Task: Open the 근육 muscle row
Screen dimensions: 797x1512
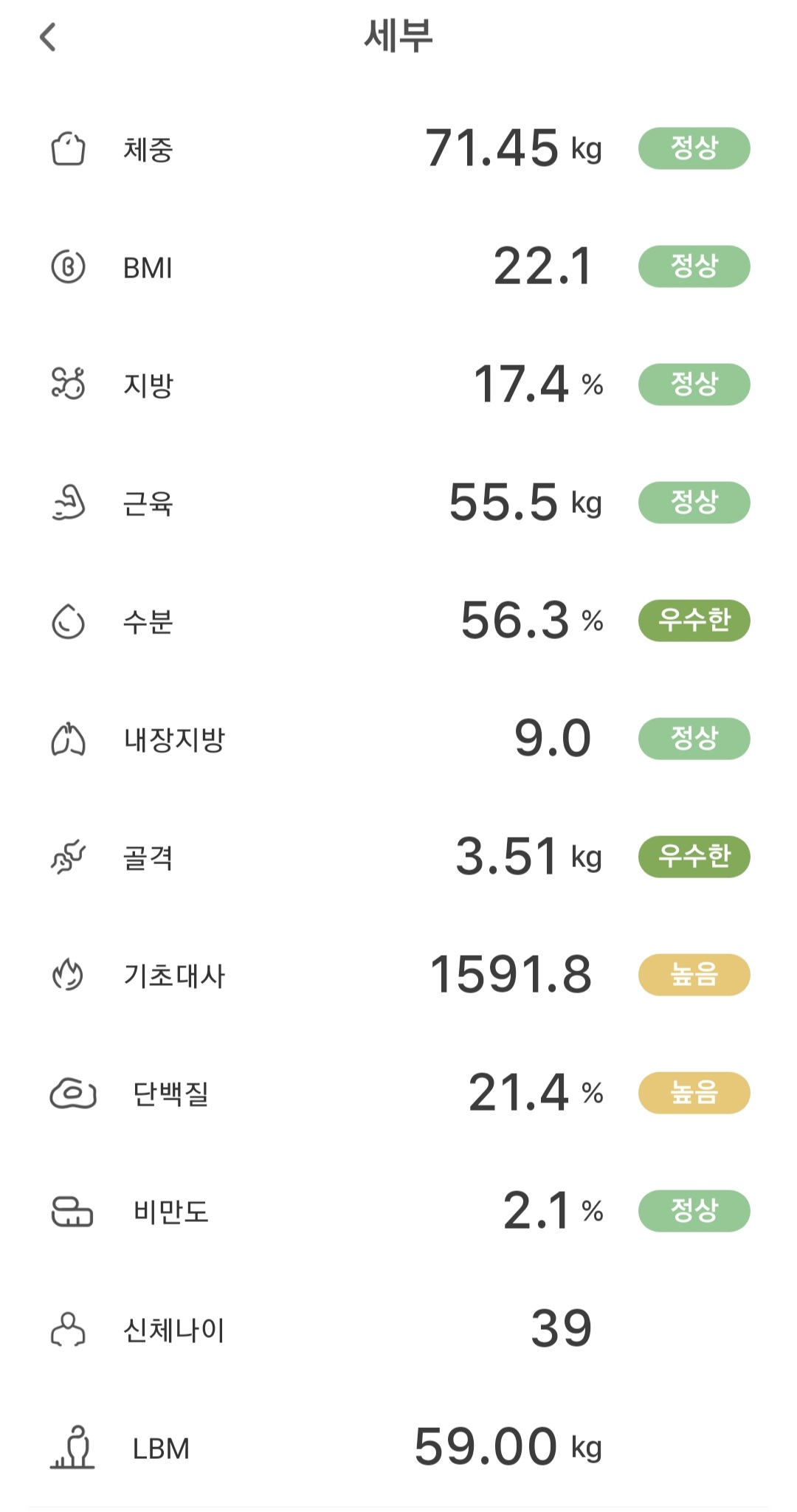Action: 398,503
